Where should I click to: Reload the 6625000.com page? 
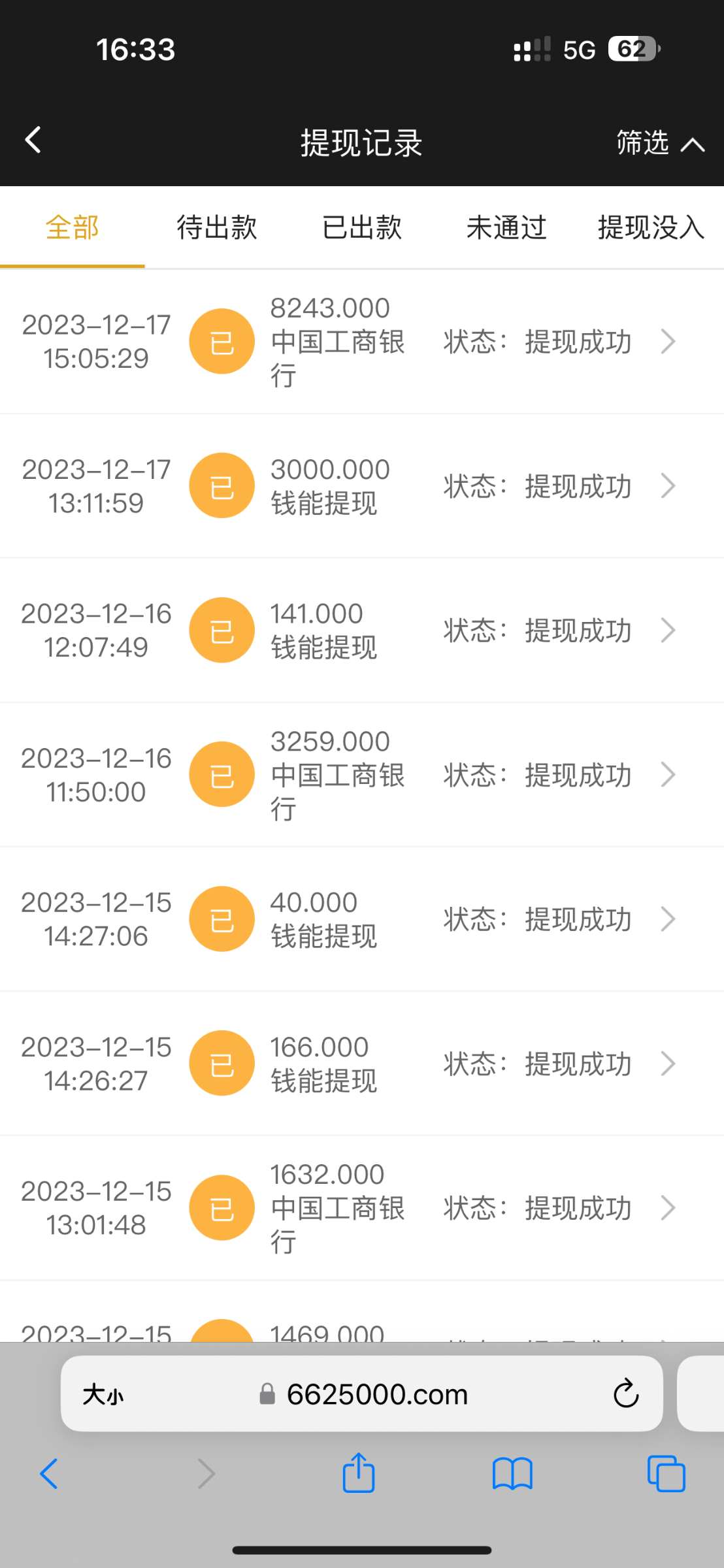(625, 1394)
